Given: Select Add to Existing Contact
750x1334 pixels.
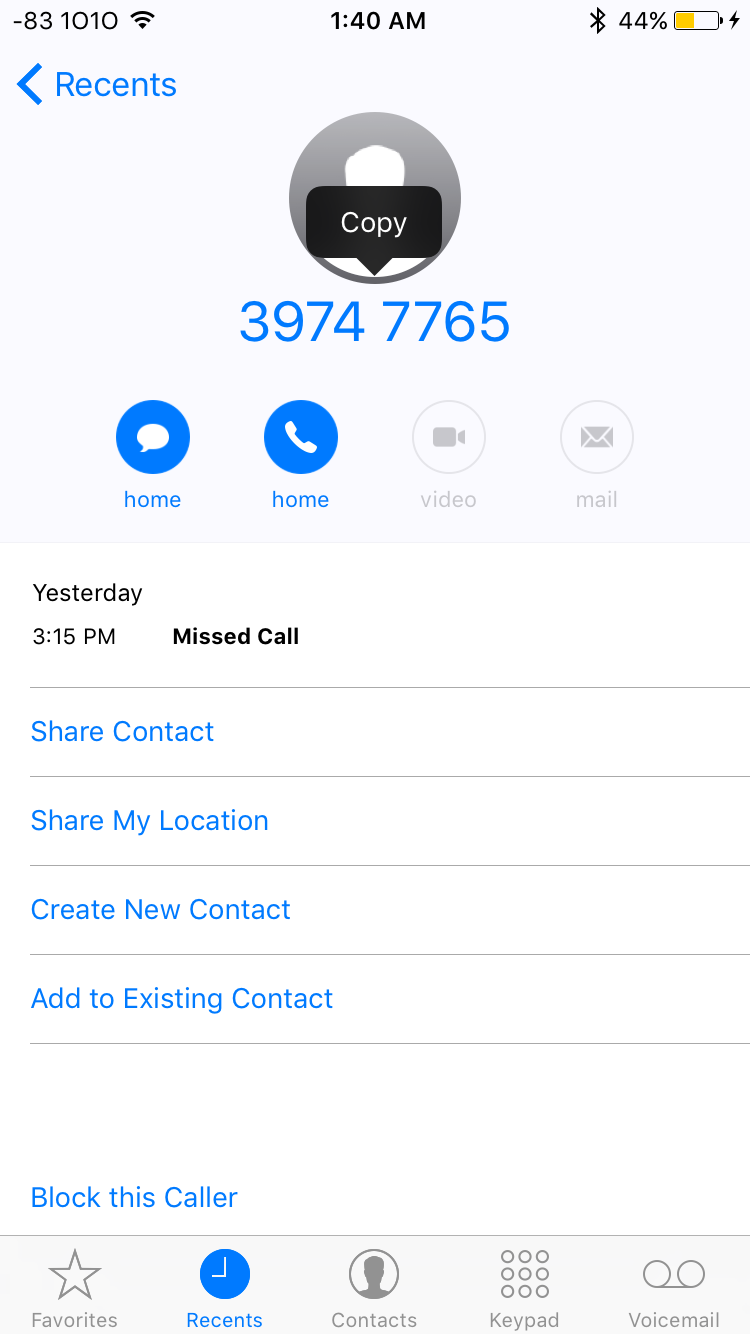Looking at the screenshot, I should click(182, 998).
